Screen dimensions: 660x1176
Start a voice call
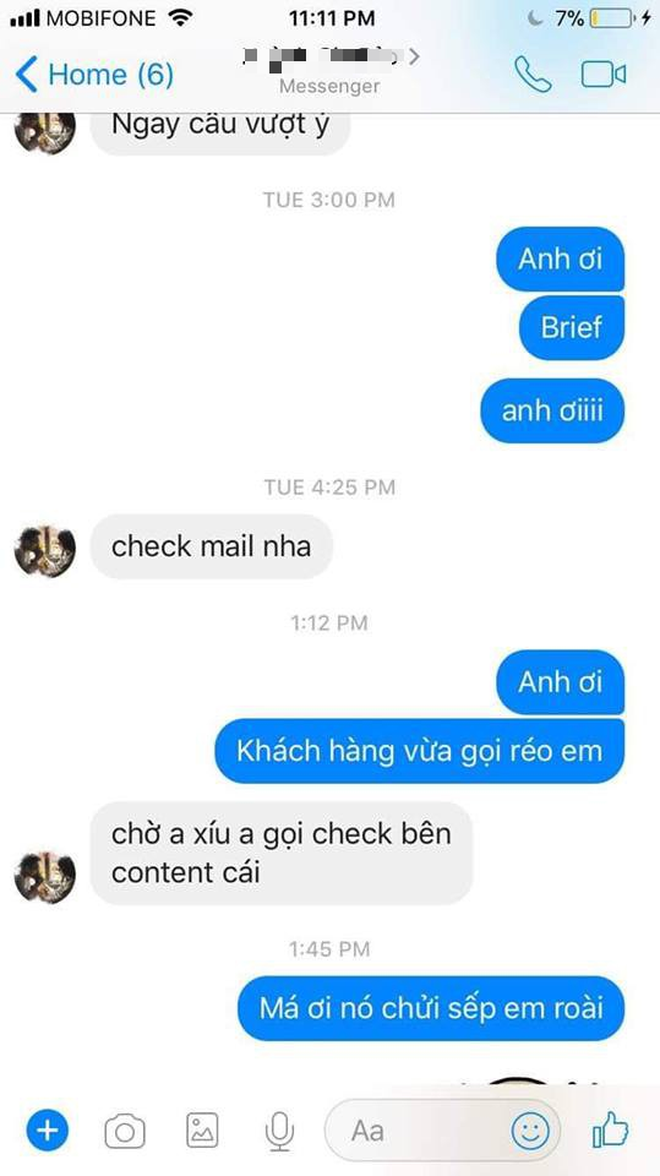(x=532, y=75)
